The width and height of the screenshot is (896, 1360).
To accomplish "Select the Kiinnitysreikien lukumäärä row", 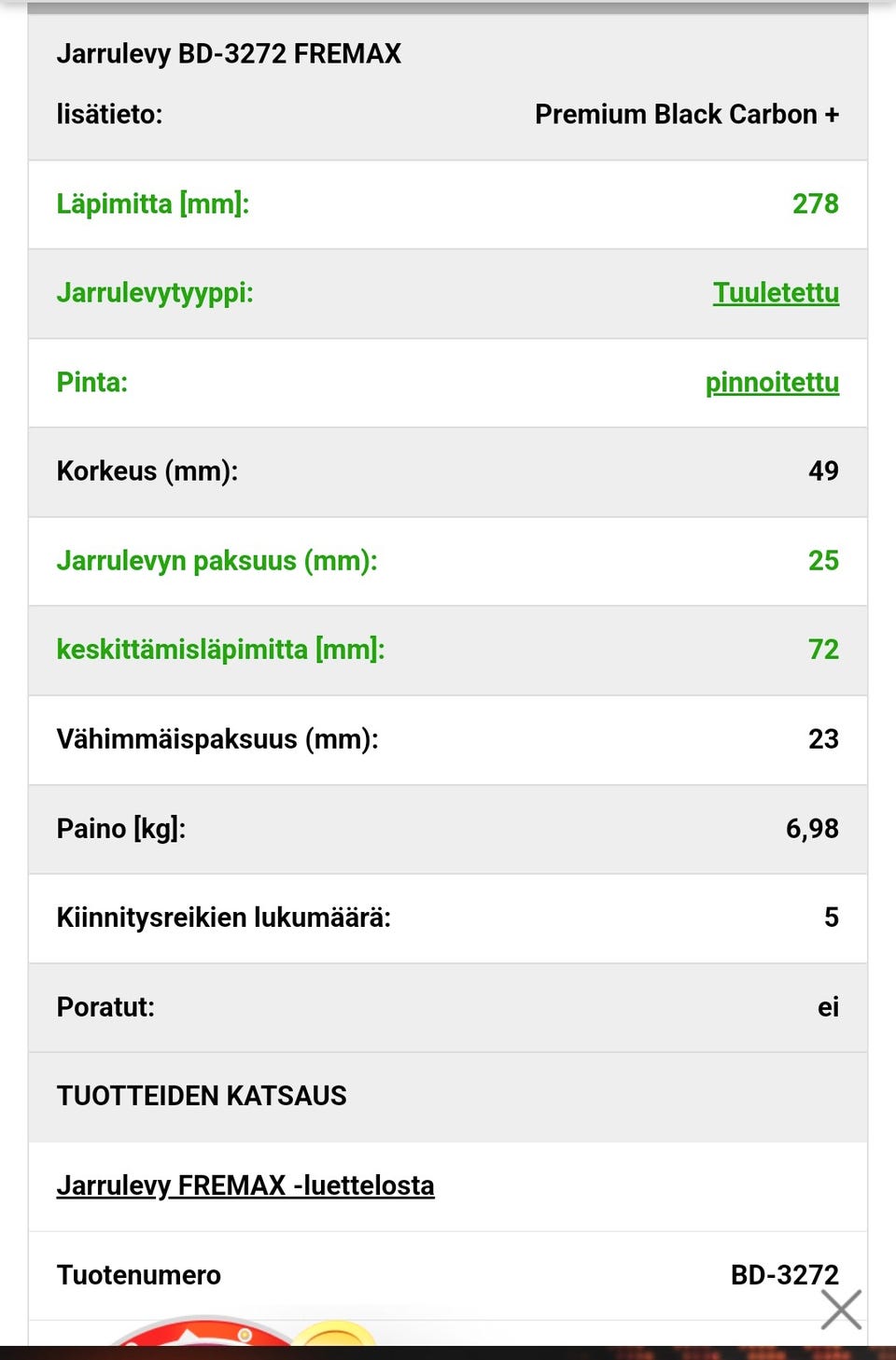I will click(x=226, y=918).
